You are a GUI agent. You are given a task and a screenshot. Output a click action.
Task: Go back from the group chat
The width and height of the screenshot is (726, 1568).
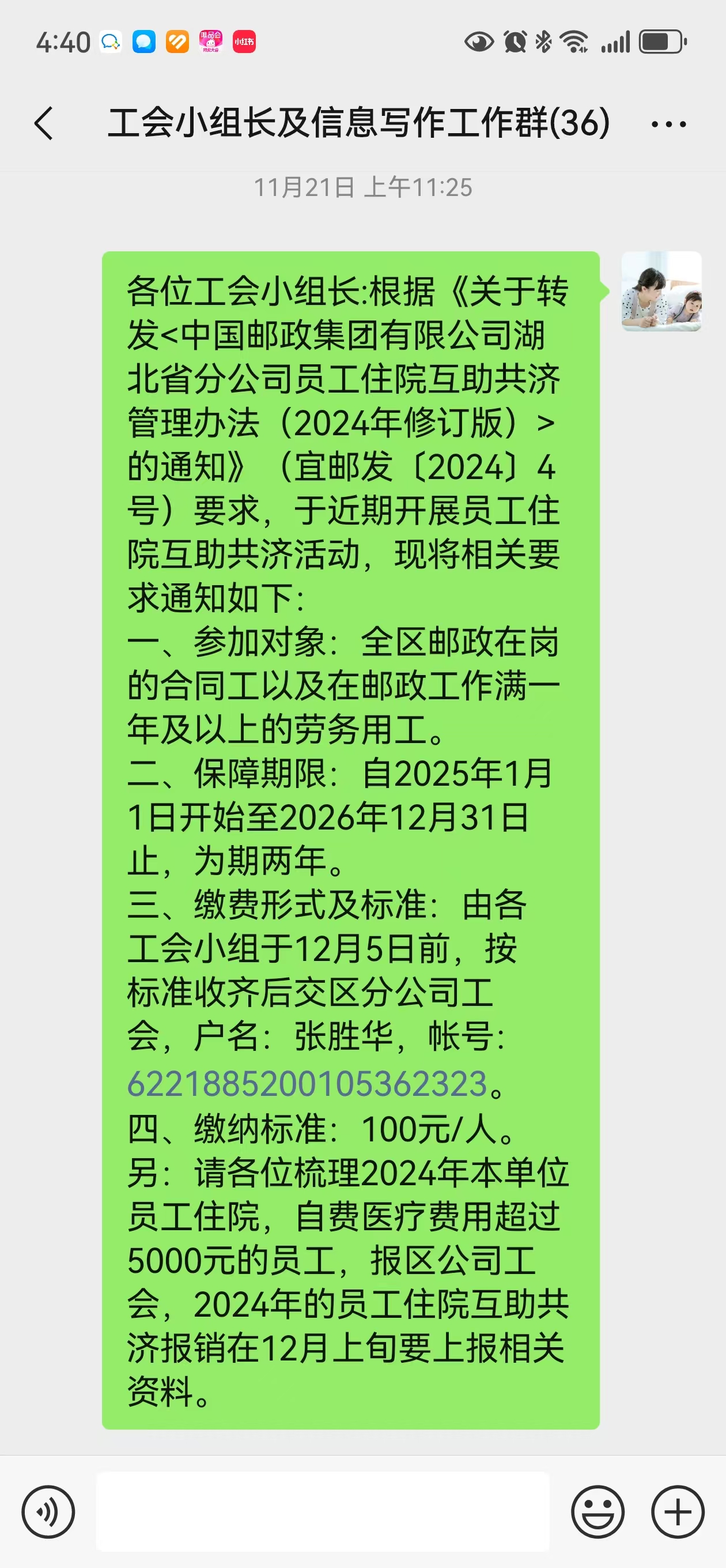point(44,123)
